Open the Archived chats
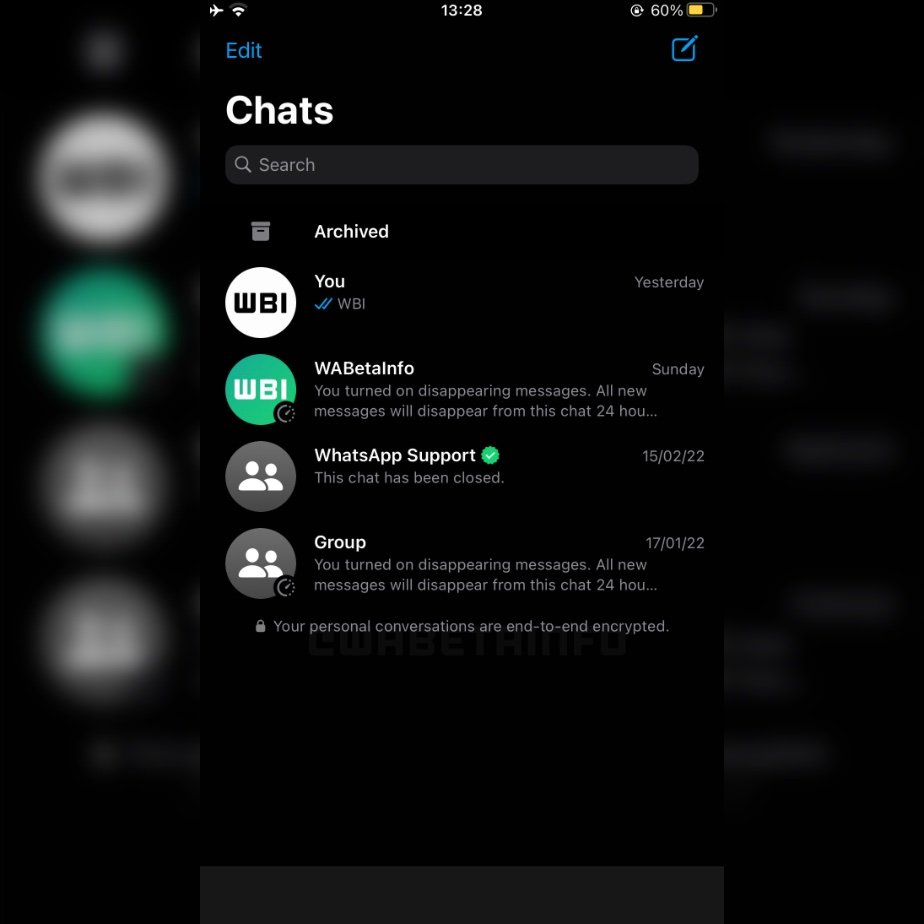Screen dimensions: 924x924 click(351, 232)
